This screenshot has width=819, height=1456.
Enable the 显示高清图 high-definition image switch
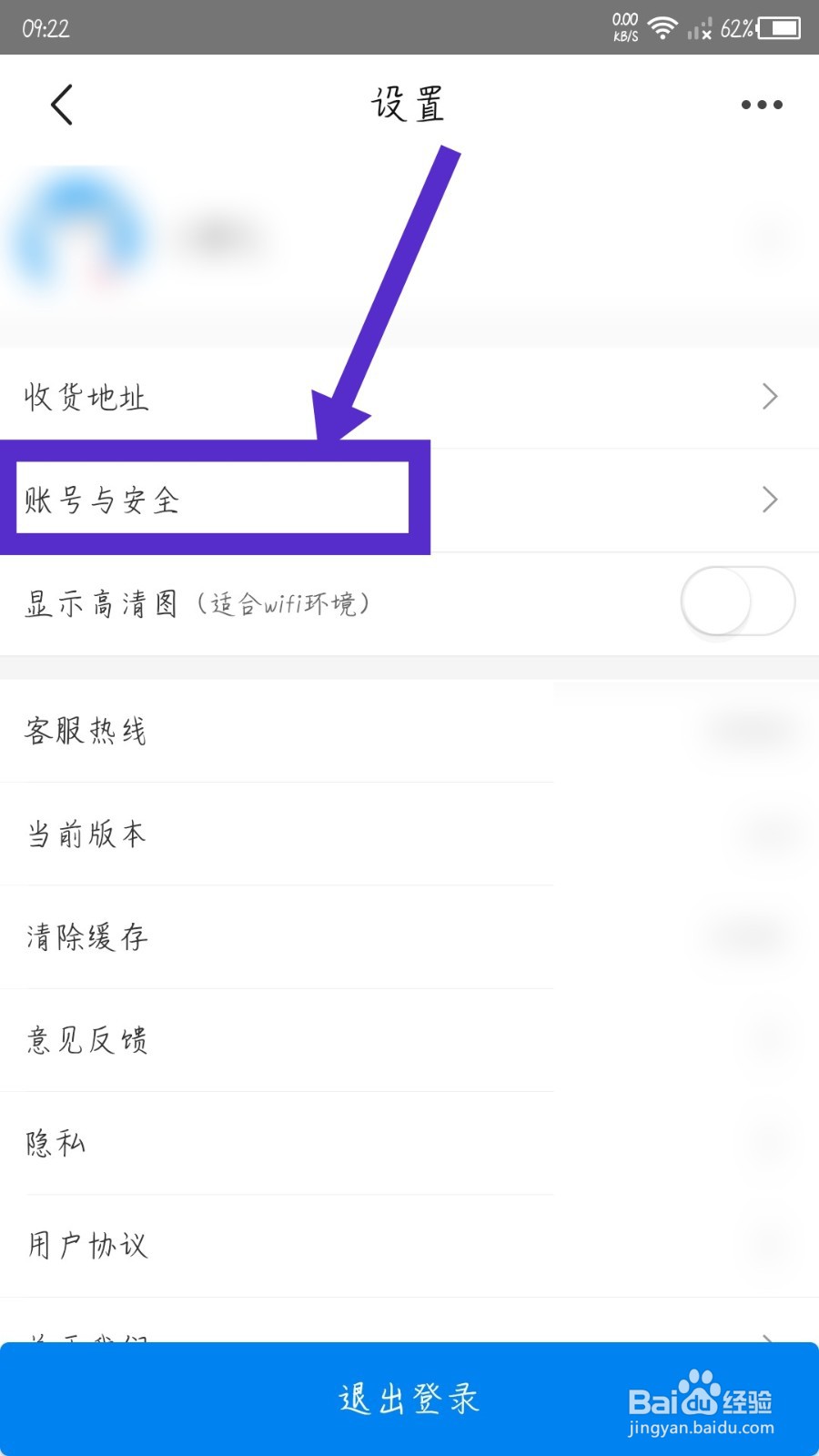pyautogui.click(x=737, y=601)
